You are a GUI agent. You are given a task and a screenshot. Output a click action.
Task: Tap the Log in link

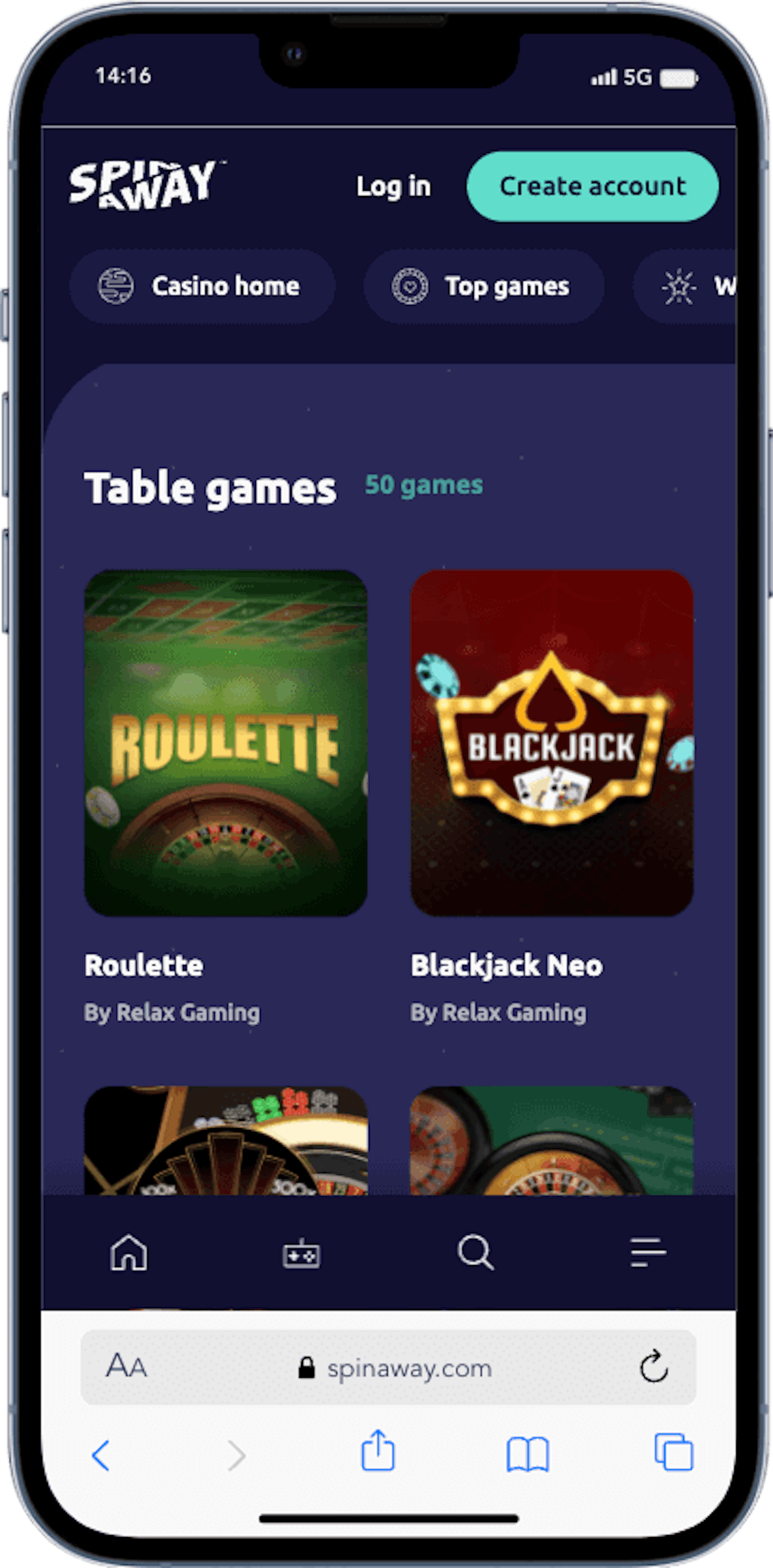point(393,186)
